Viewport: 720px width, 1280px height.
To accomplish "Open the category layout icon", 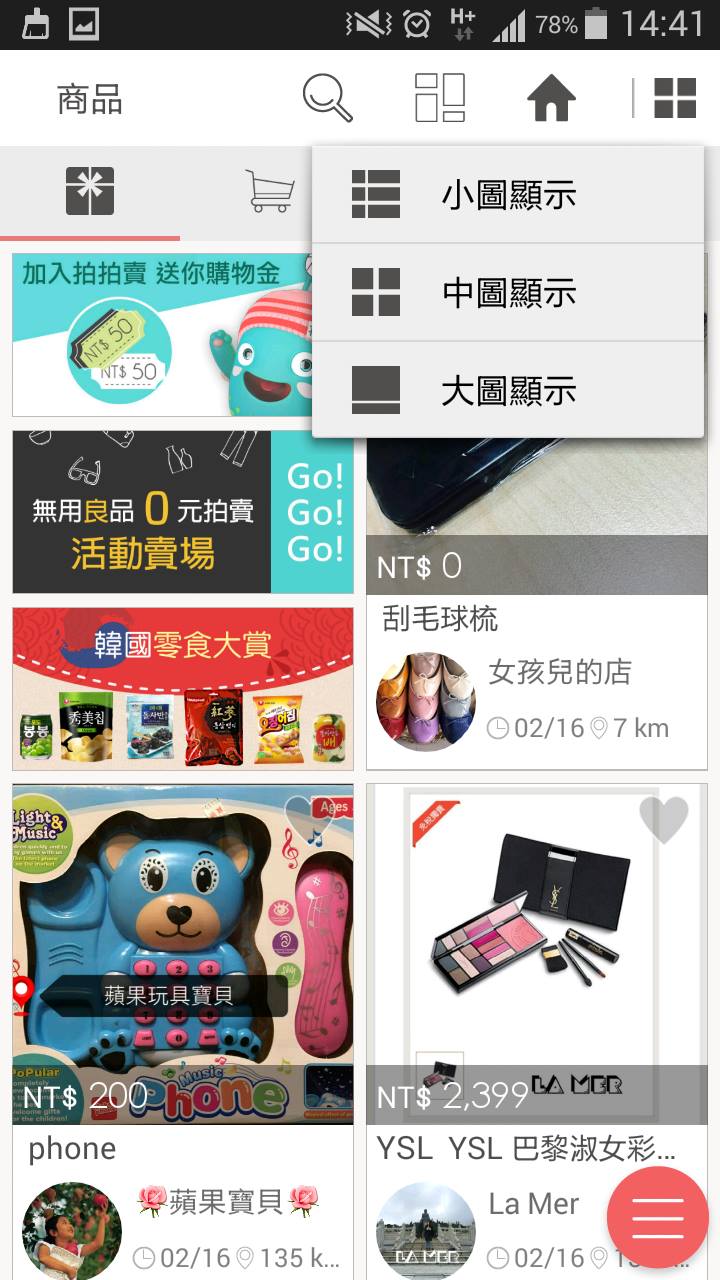I will 440,98.
